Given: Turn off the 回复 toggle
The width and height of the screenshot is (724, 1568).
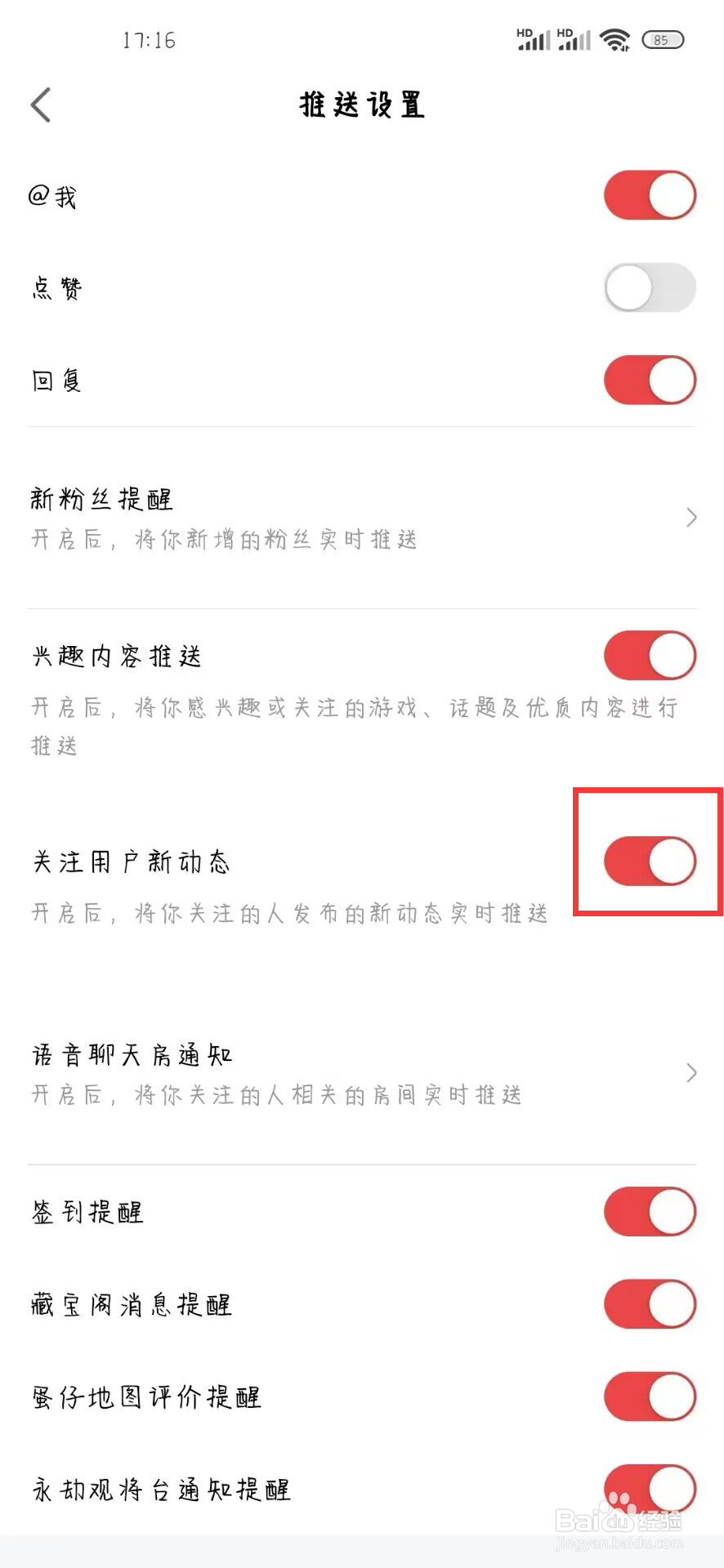Looking at the screenshot, I should [x=648, y=379].
